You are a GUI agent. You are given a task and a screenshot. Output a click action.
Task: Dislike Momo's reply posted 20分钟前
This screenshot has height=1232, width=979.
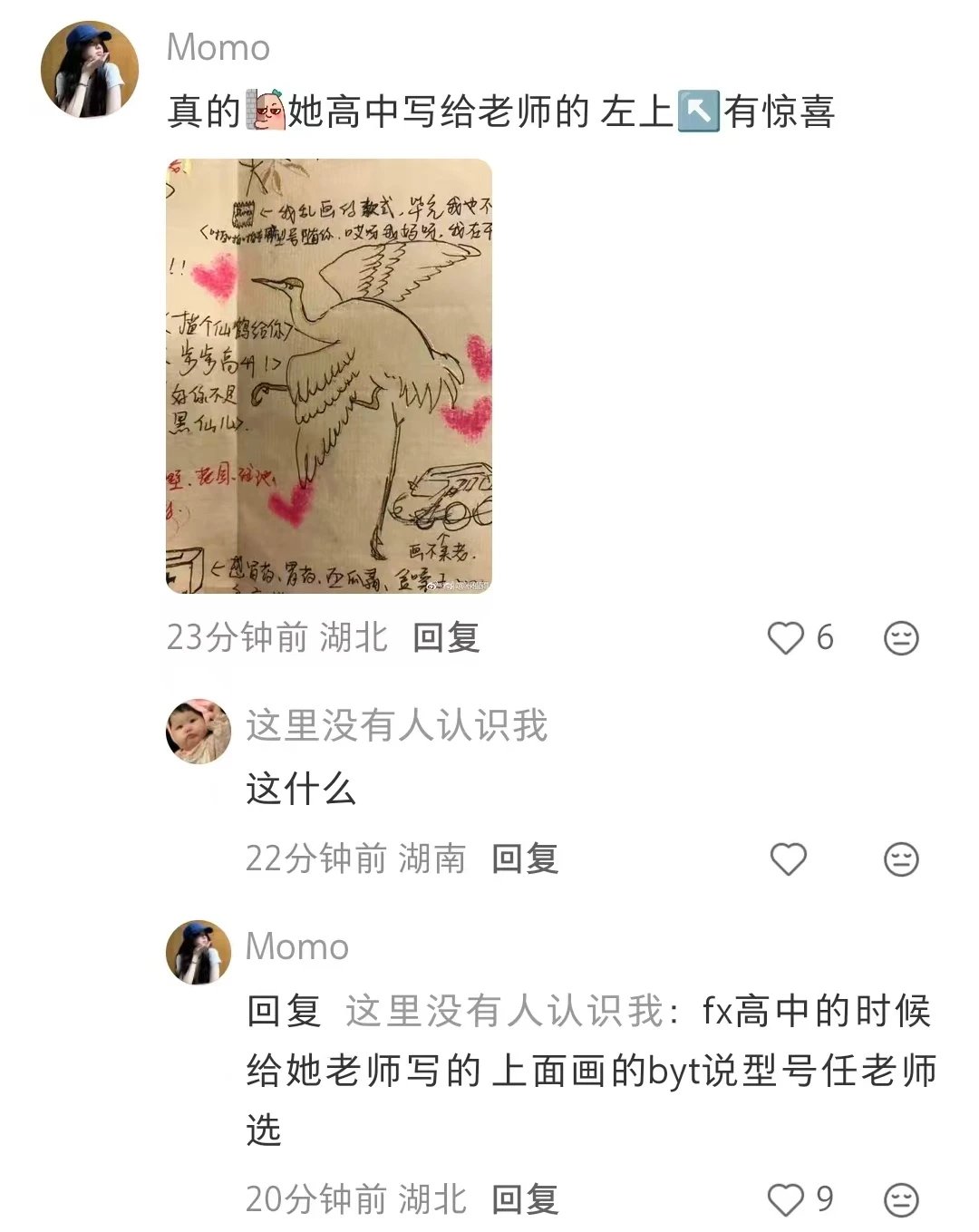pyautogui.click(x=901, y=1199)
